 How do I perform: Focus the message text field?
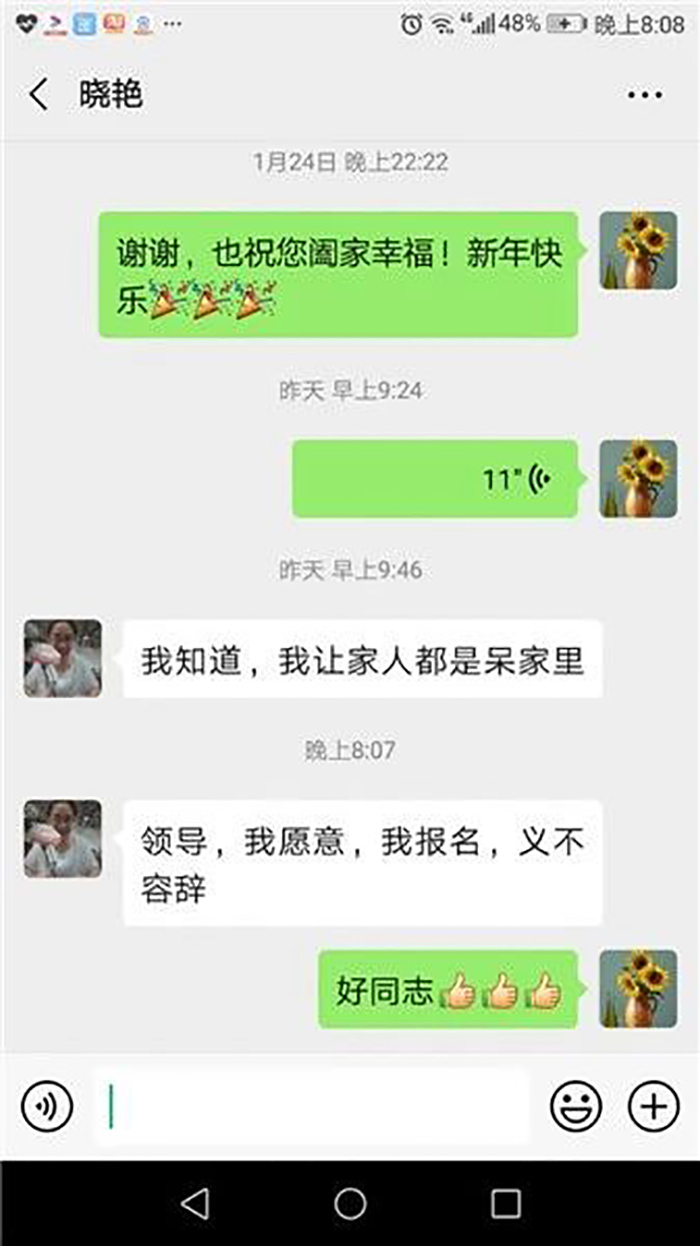[310, 1106]
